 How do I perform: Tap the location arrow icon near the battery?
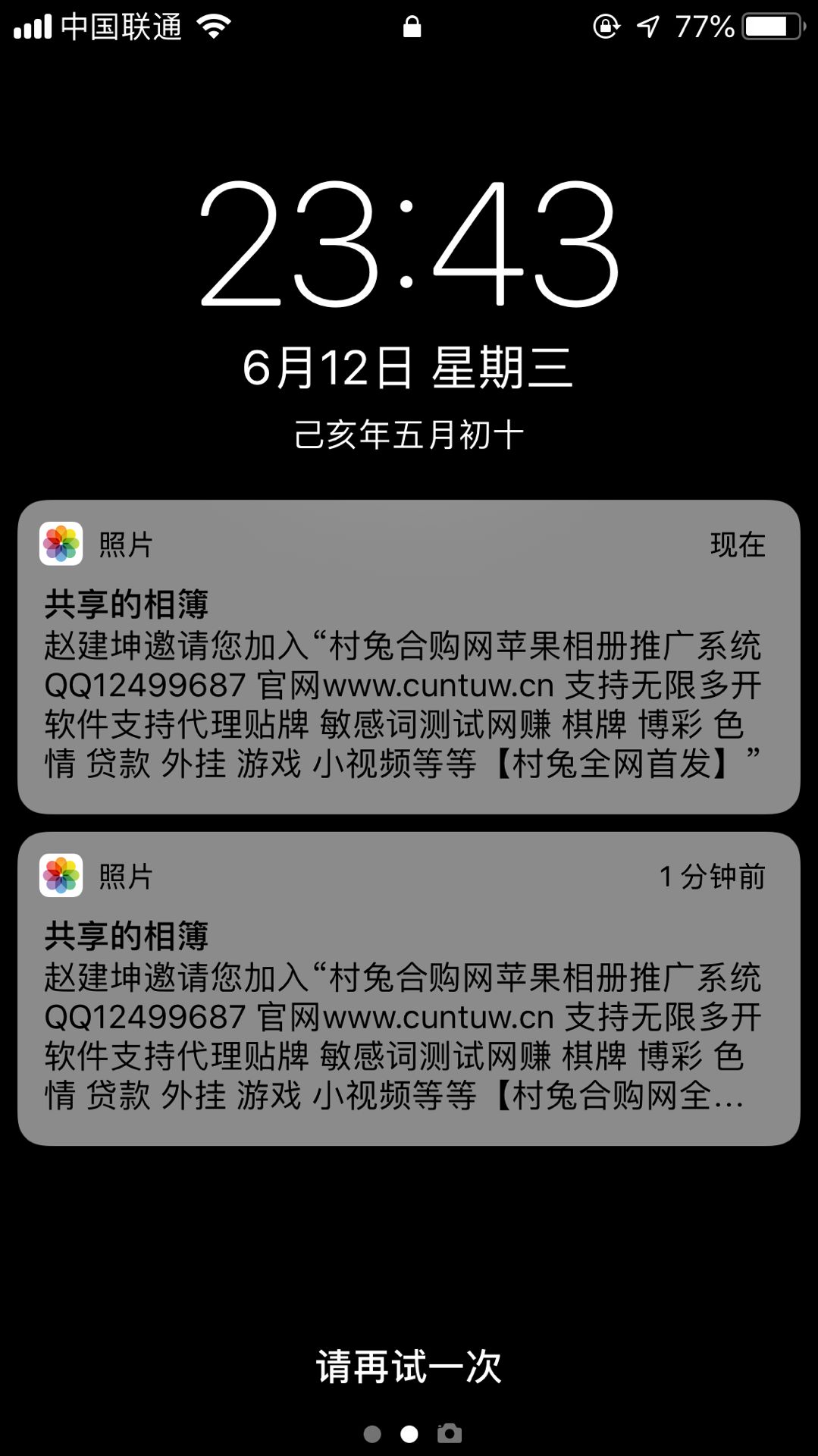coord(645,24)
